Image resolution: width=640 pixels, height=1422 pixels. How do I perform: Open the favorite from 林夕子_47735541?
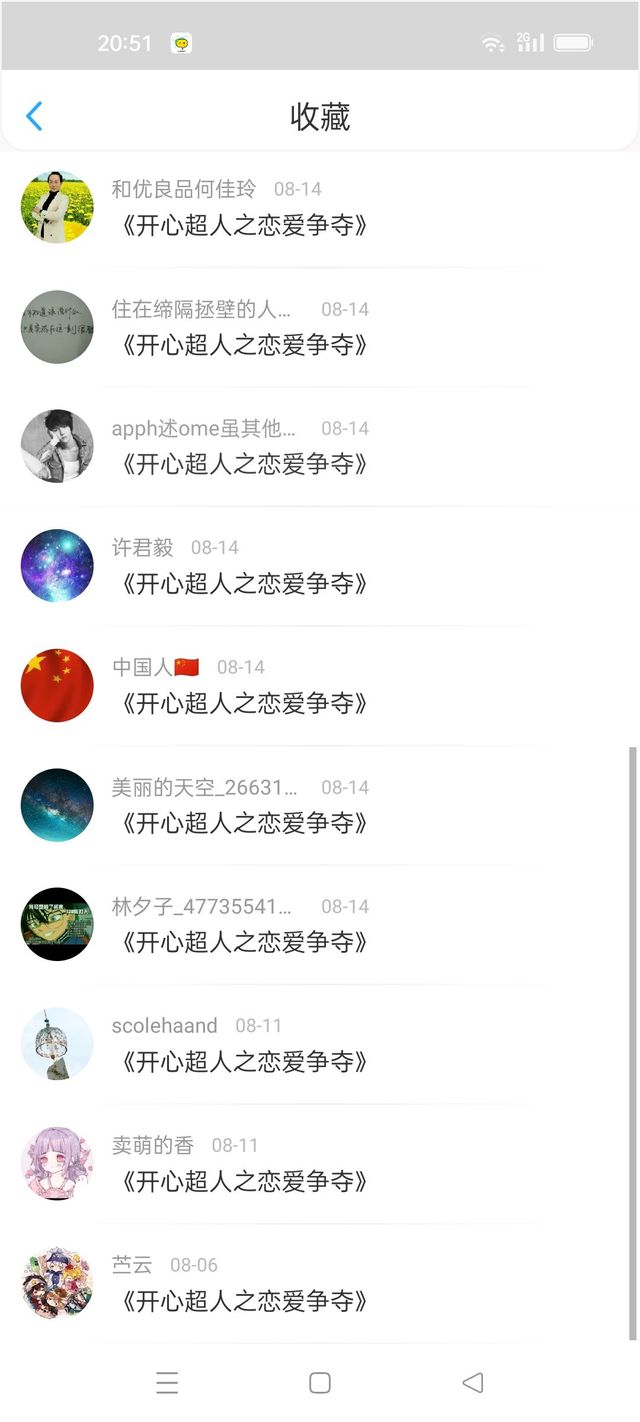point(244,943)
